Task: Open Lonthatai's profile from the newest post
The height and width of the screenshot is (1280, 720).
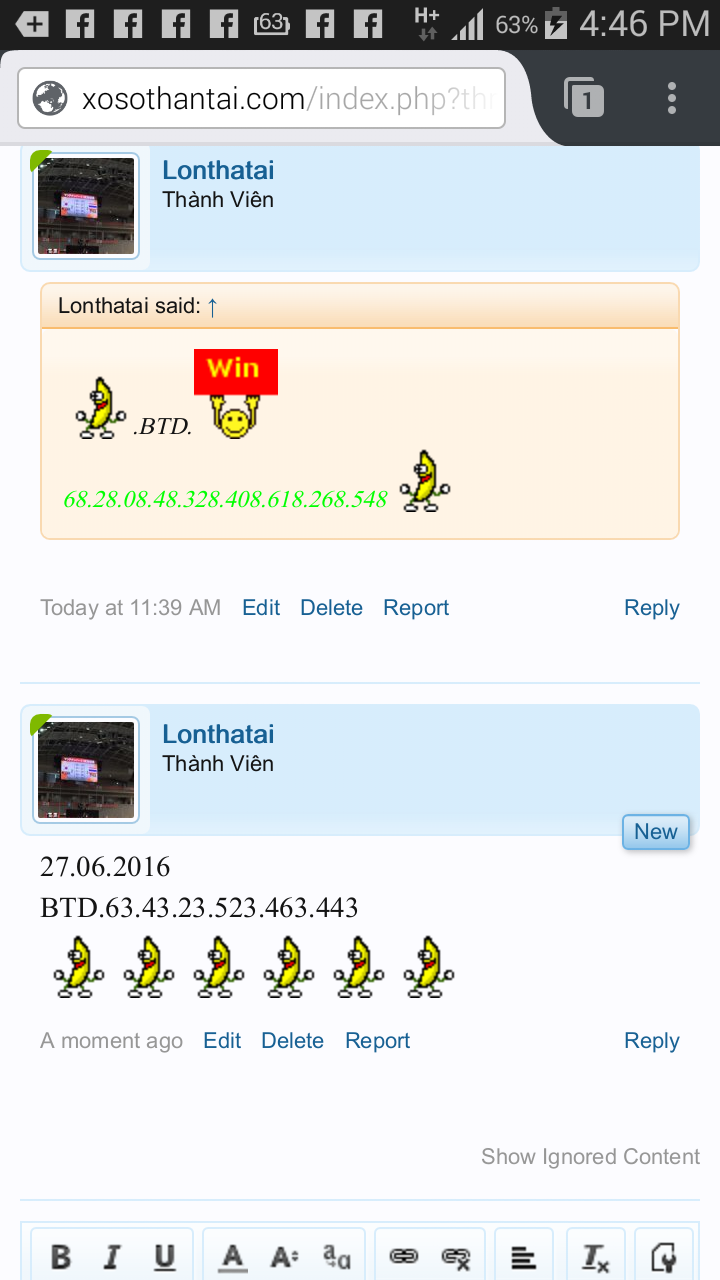Action: click(218, 734)
